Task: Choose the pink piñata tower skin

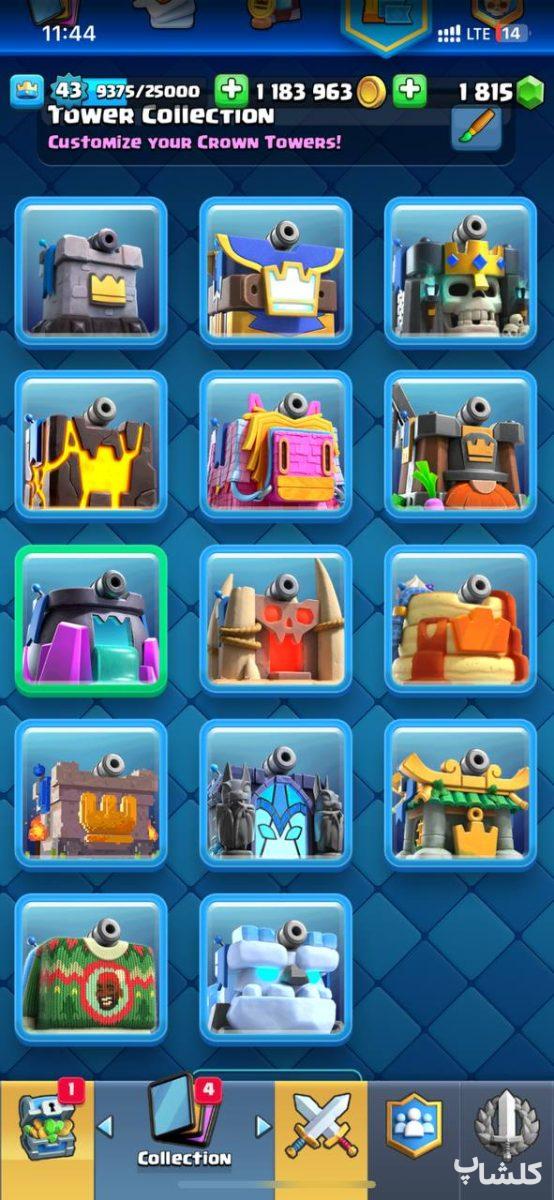Action: tap(276, 446)
